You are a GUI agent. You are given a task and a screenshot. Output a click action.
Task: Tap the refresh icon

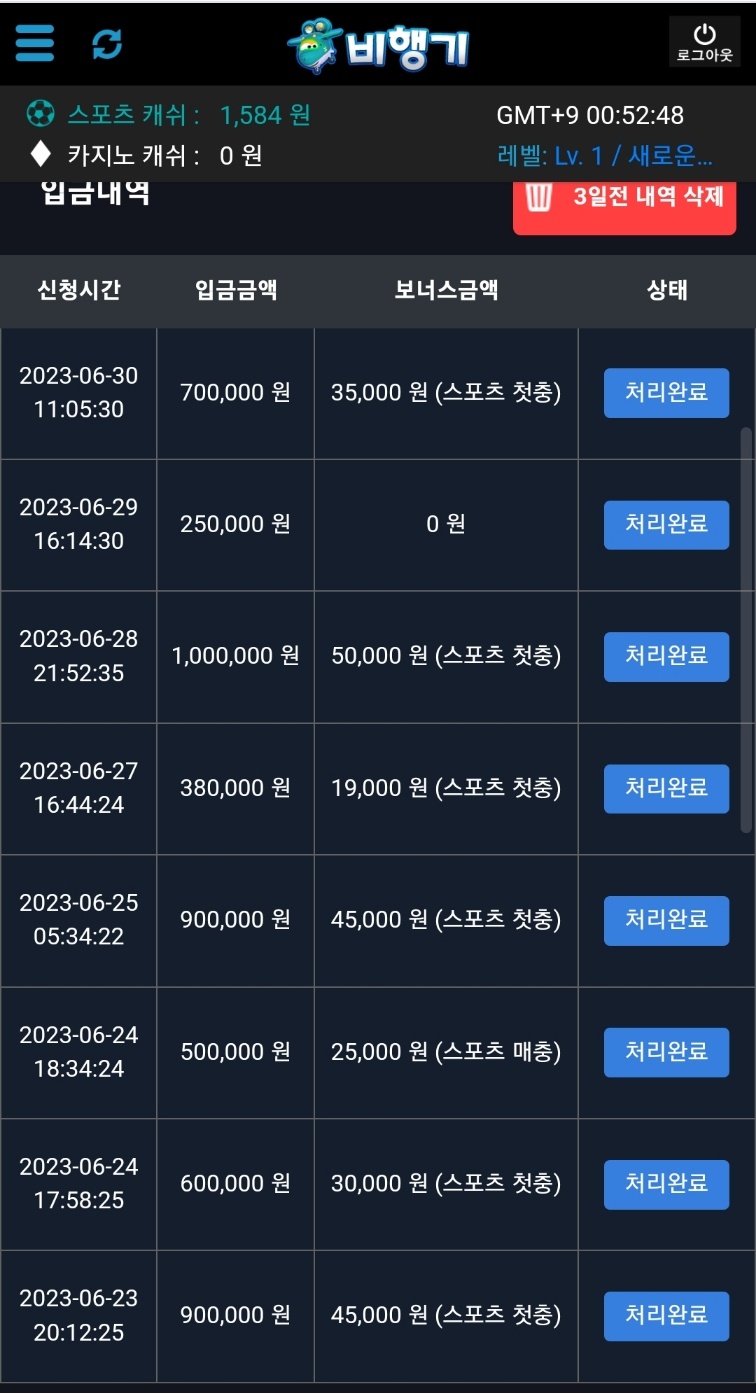coord(107,43)
